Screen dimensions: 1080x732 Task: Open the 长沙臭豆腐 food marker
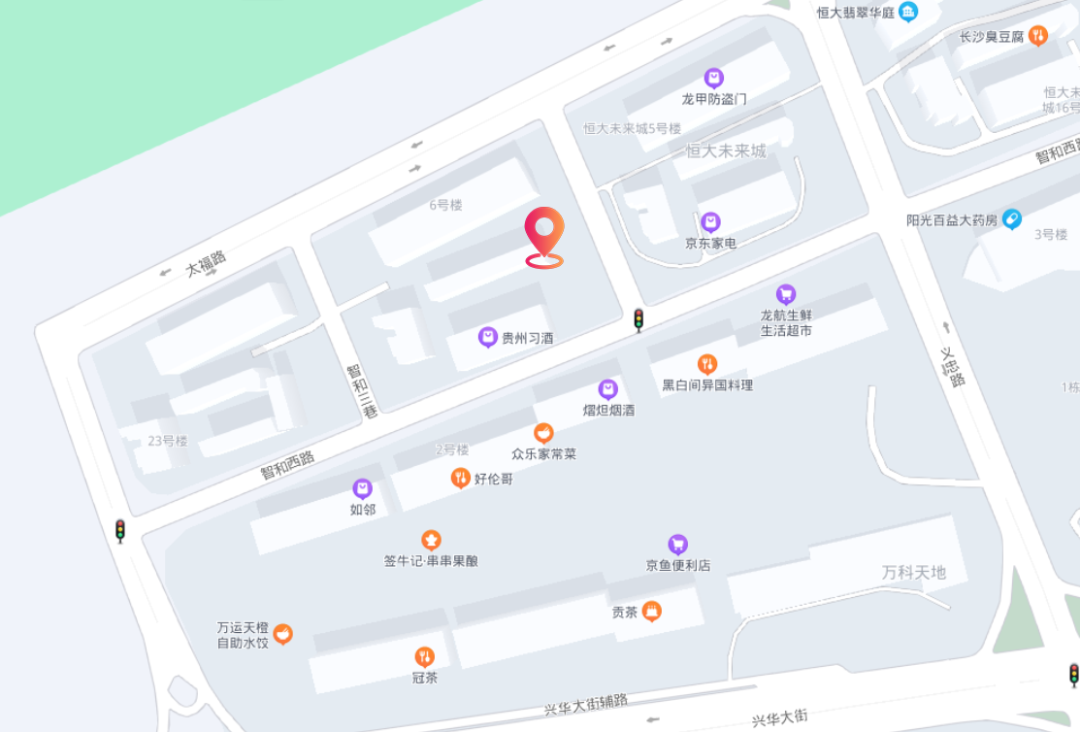pos(1039,36)
